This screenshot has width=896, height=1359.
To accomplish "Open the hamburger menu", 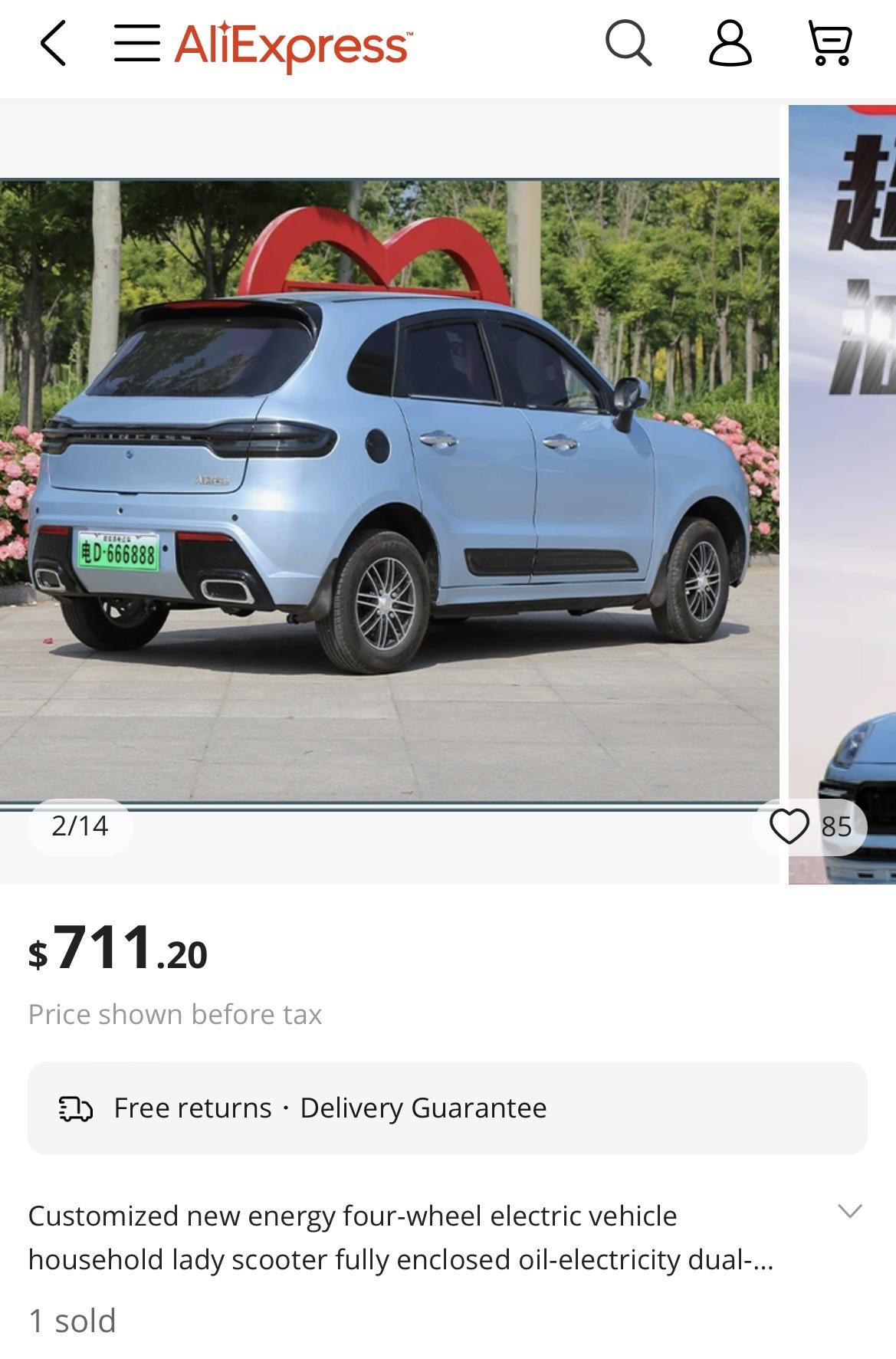I will pos(136,43).
